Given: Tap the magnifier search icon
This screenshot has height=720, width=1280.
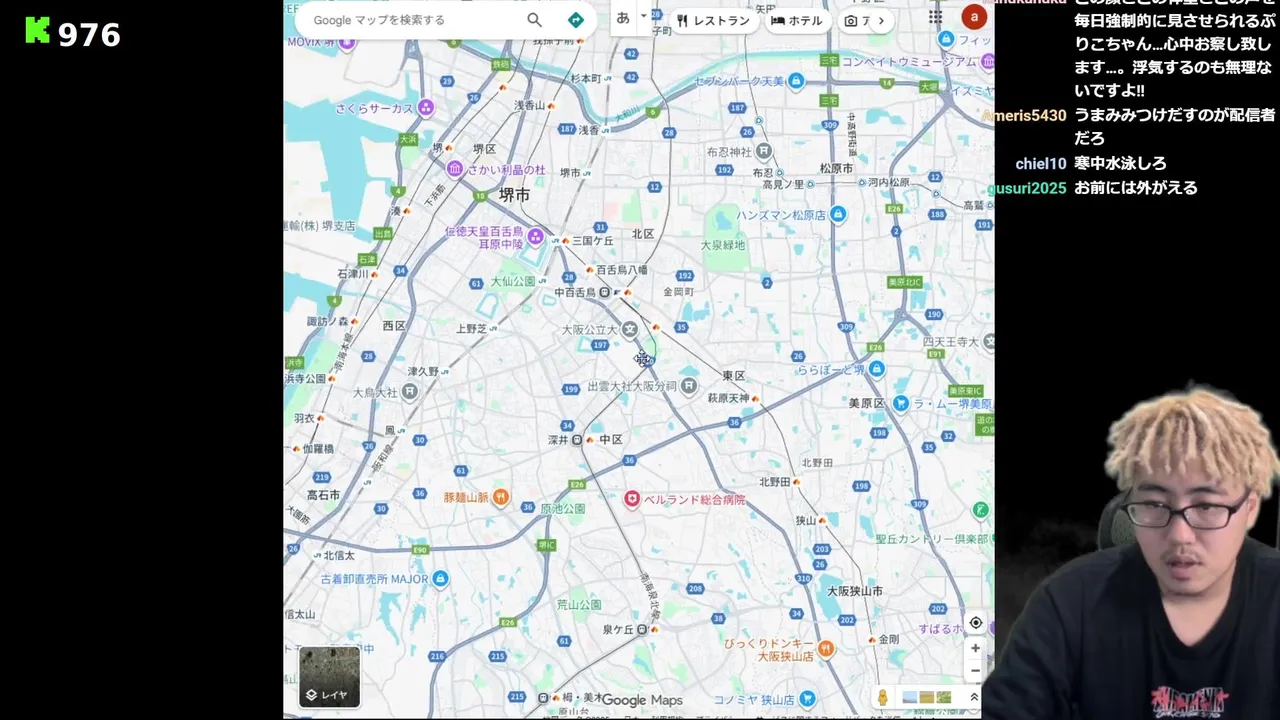Looking at the screenshot, I should [x=534, y=20].
